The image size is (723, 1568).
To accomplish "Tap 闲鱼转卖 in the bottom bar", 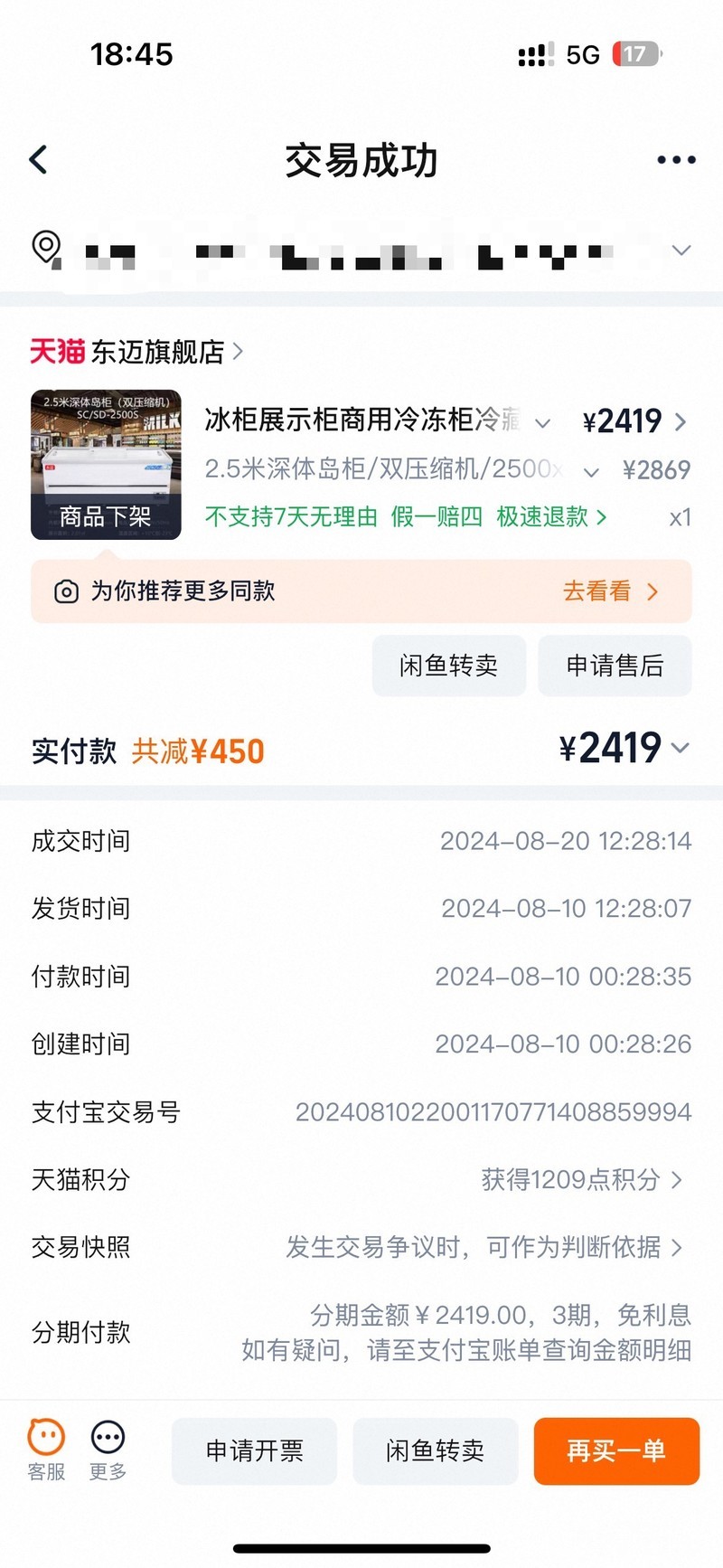I will point(435,1450).
